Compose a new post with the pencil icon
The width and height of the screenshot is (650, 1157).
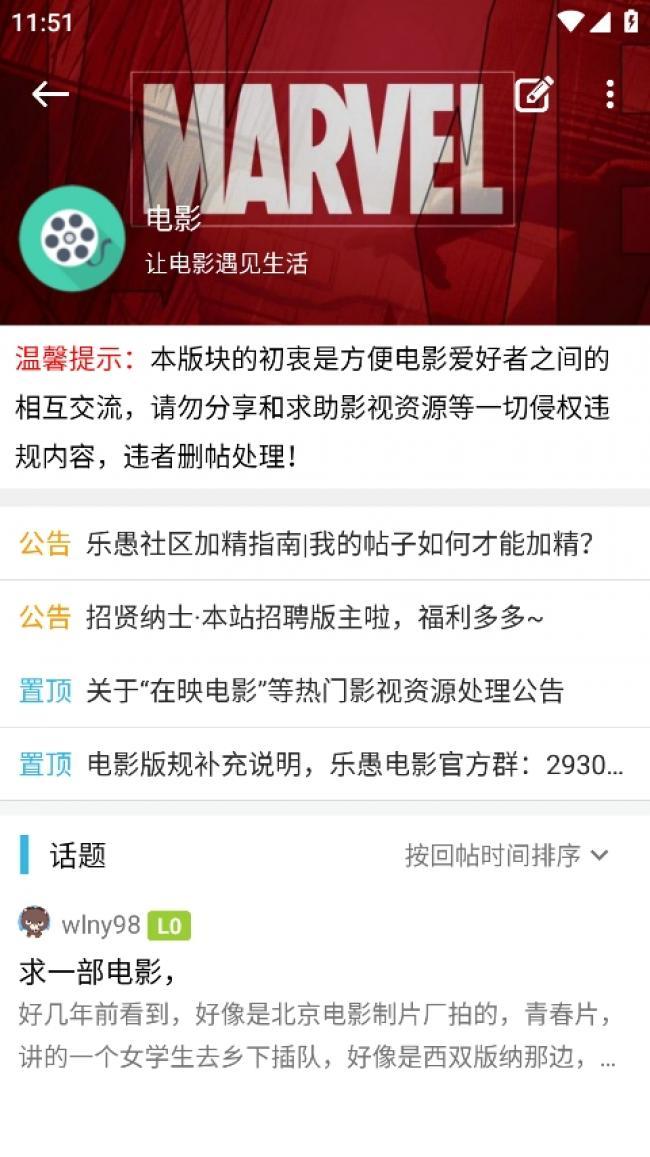[534, 94]
